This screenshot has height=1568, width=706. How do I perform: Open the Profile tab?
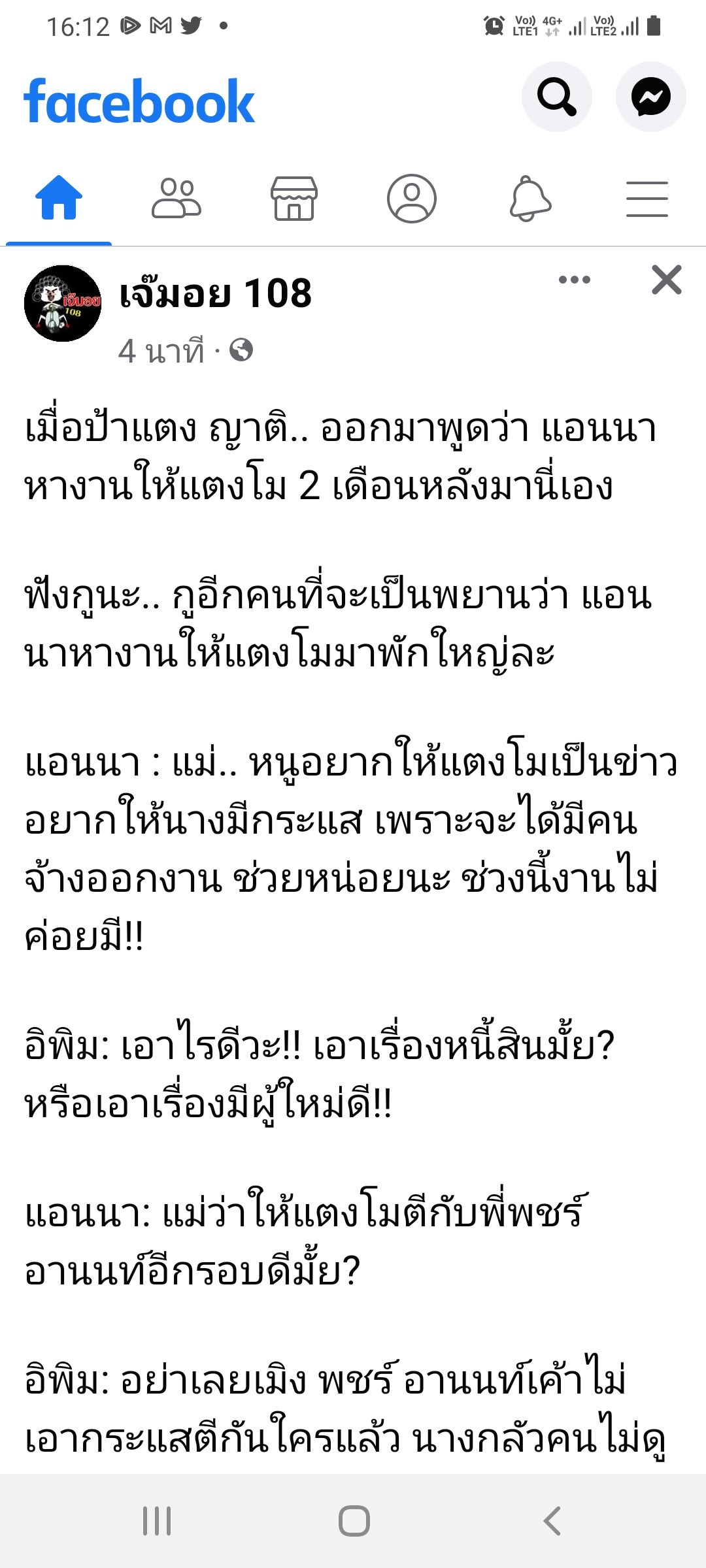click(x=412, y=198)
